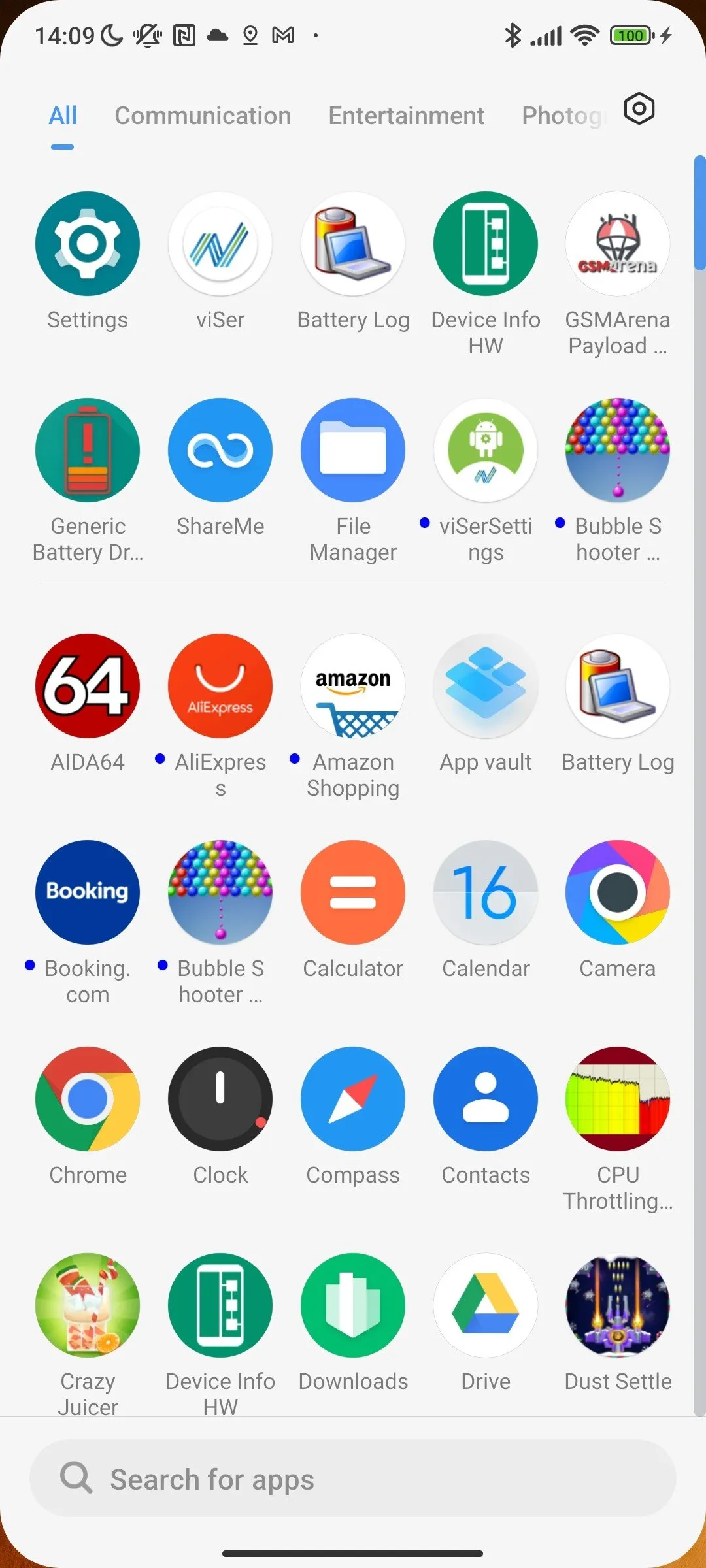706x1568 pixels.
Task: Open the Camera app
Action: click(x=618, y=892)
